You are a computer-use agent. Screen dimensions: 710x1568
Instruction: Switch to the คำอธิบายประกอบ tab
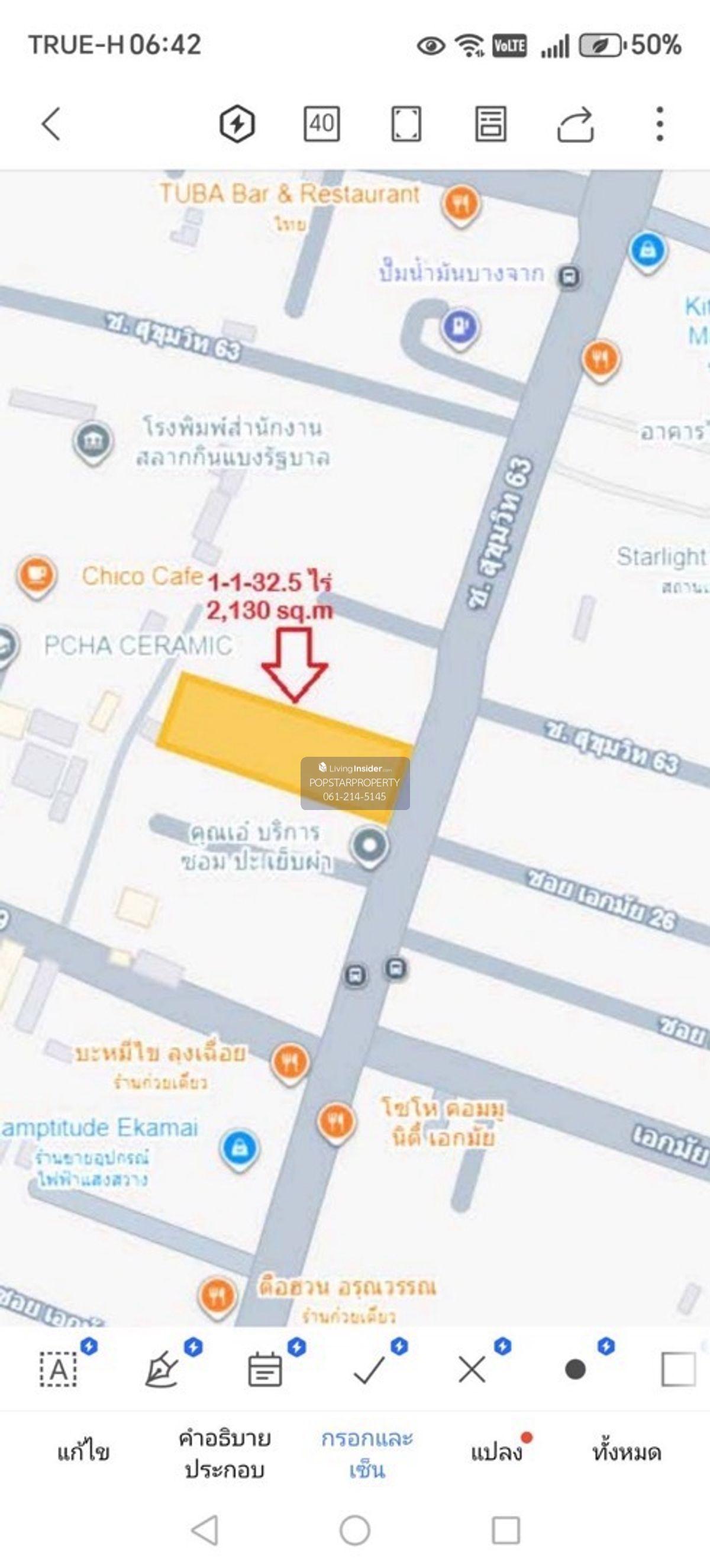pyautogui.click(x=225, y=1454)
